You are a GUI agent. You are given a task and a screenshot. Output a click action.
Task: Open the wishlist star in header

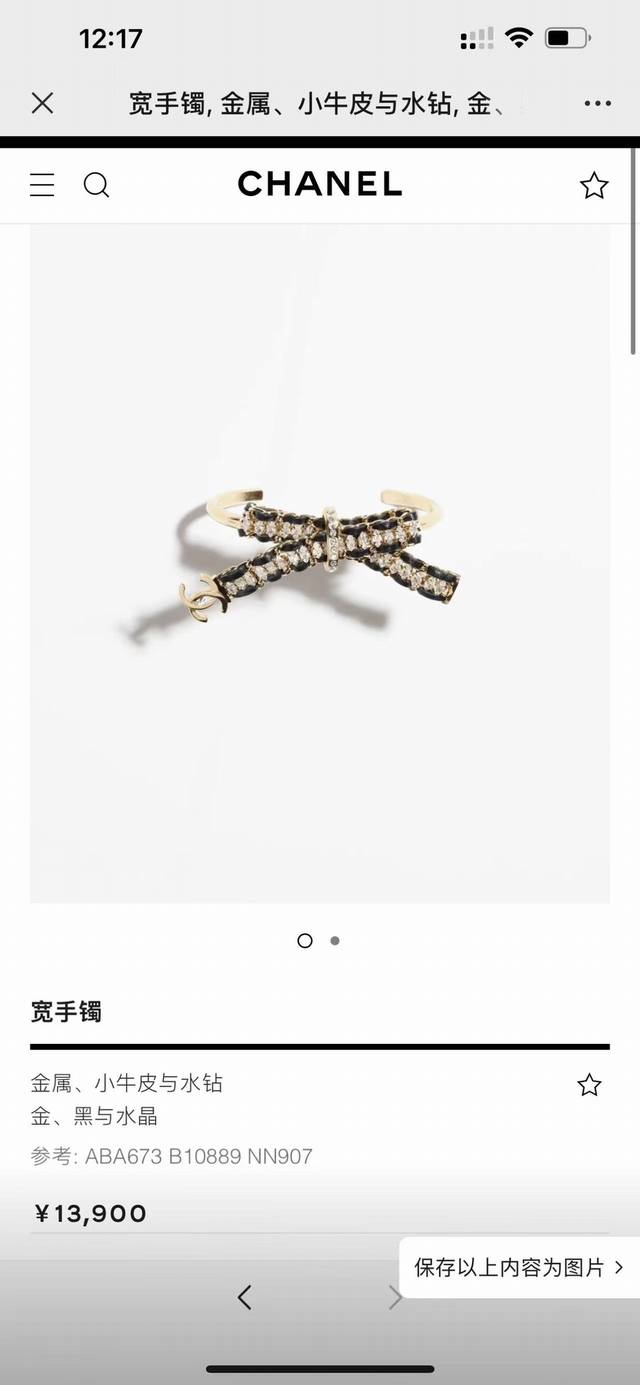pos(594,185)
